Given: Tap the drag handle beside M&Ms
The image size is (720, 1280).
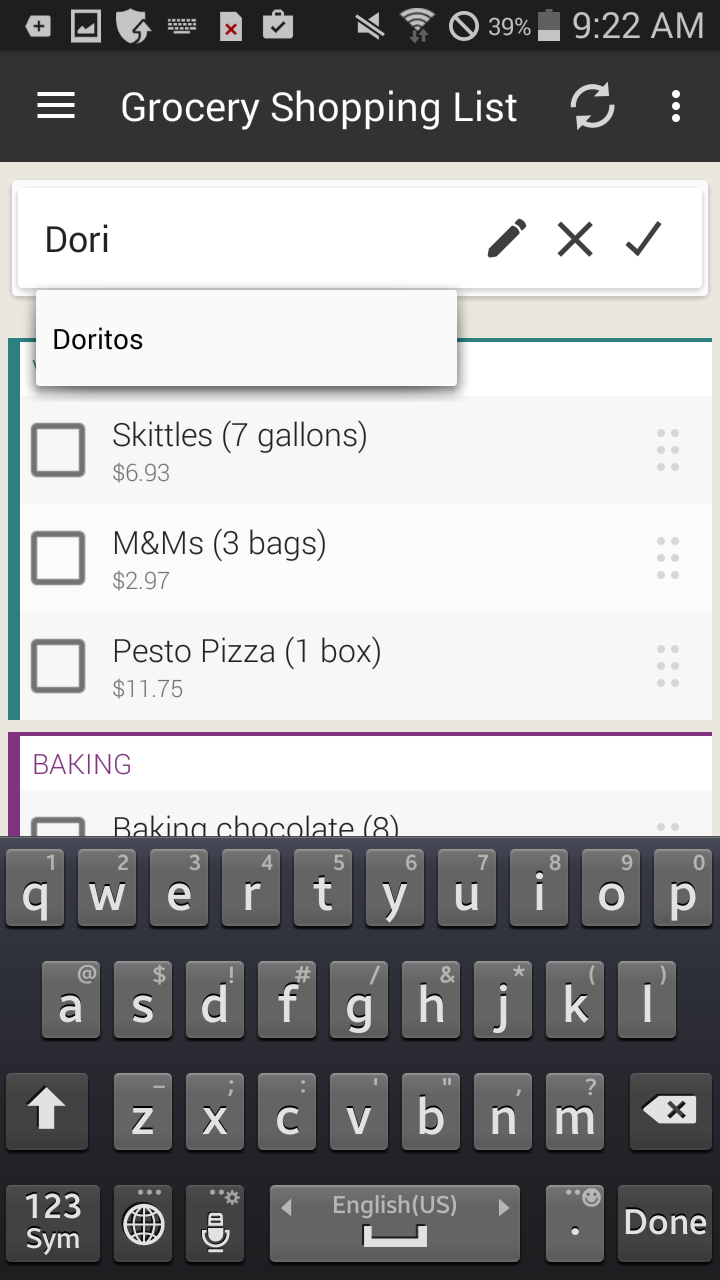Looking at the screenshot, I should pos(668,558).
